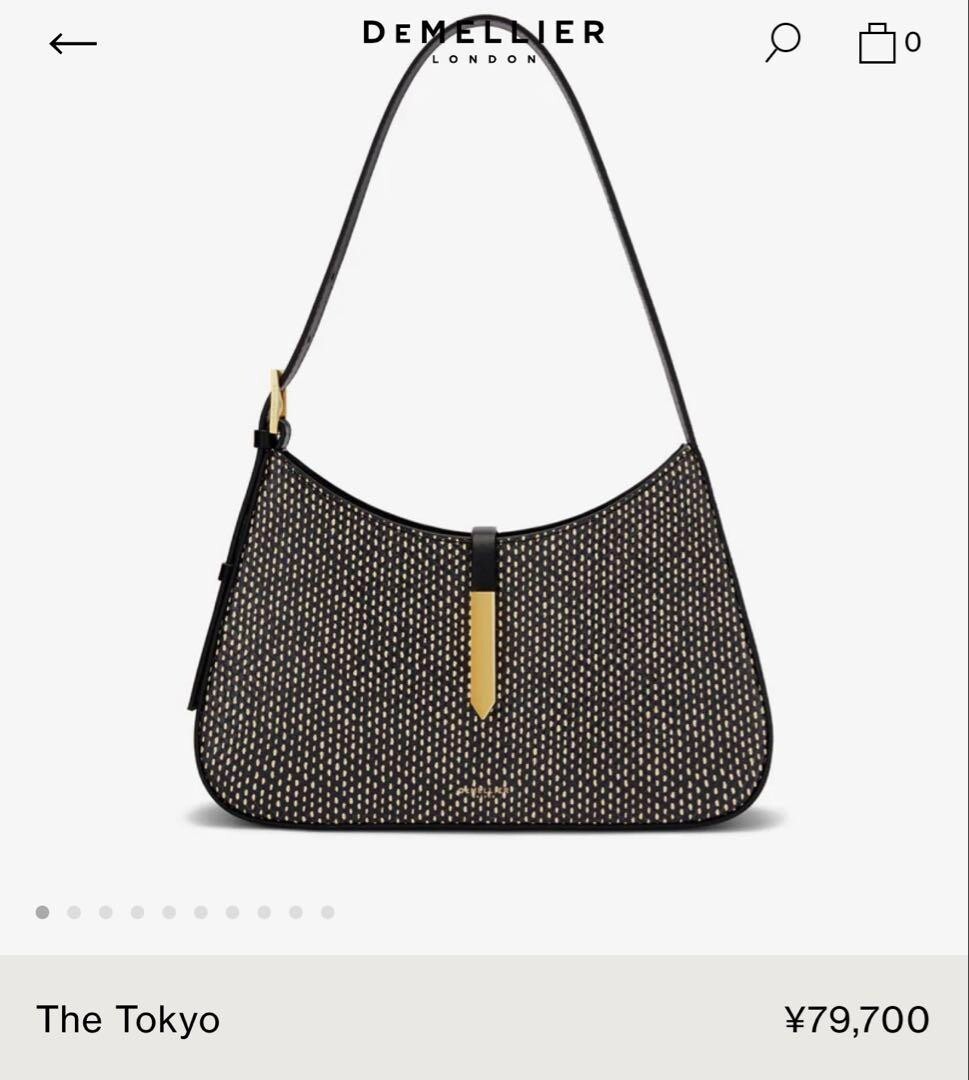Click the DeMellier logo
Image resolution: width=969 pixels, height=1080 pixels.
coord(484,33)
